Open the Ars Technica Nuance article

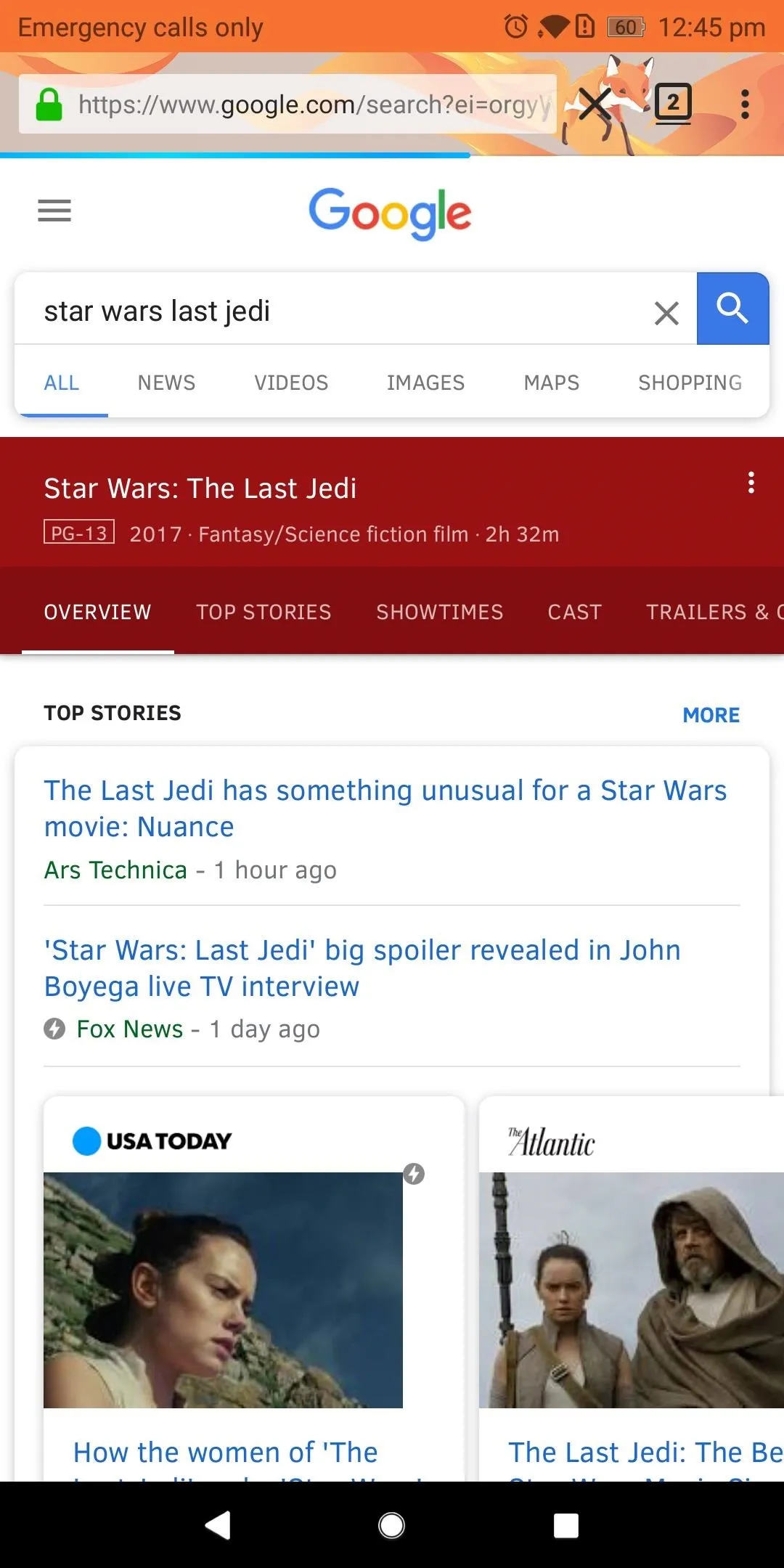pos(385,808)
